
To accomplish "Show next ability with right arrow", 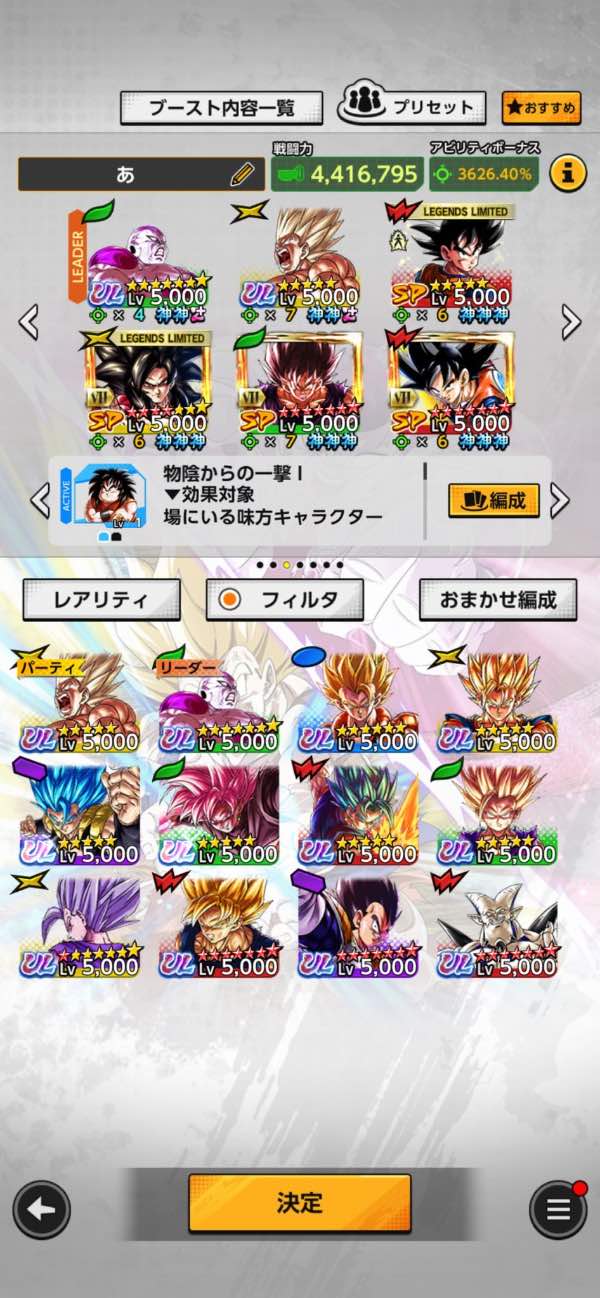I will pyautogui.click(x=560, y=500).
